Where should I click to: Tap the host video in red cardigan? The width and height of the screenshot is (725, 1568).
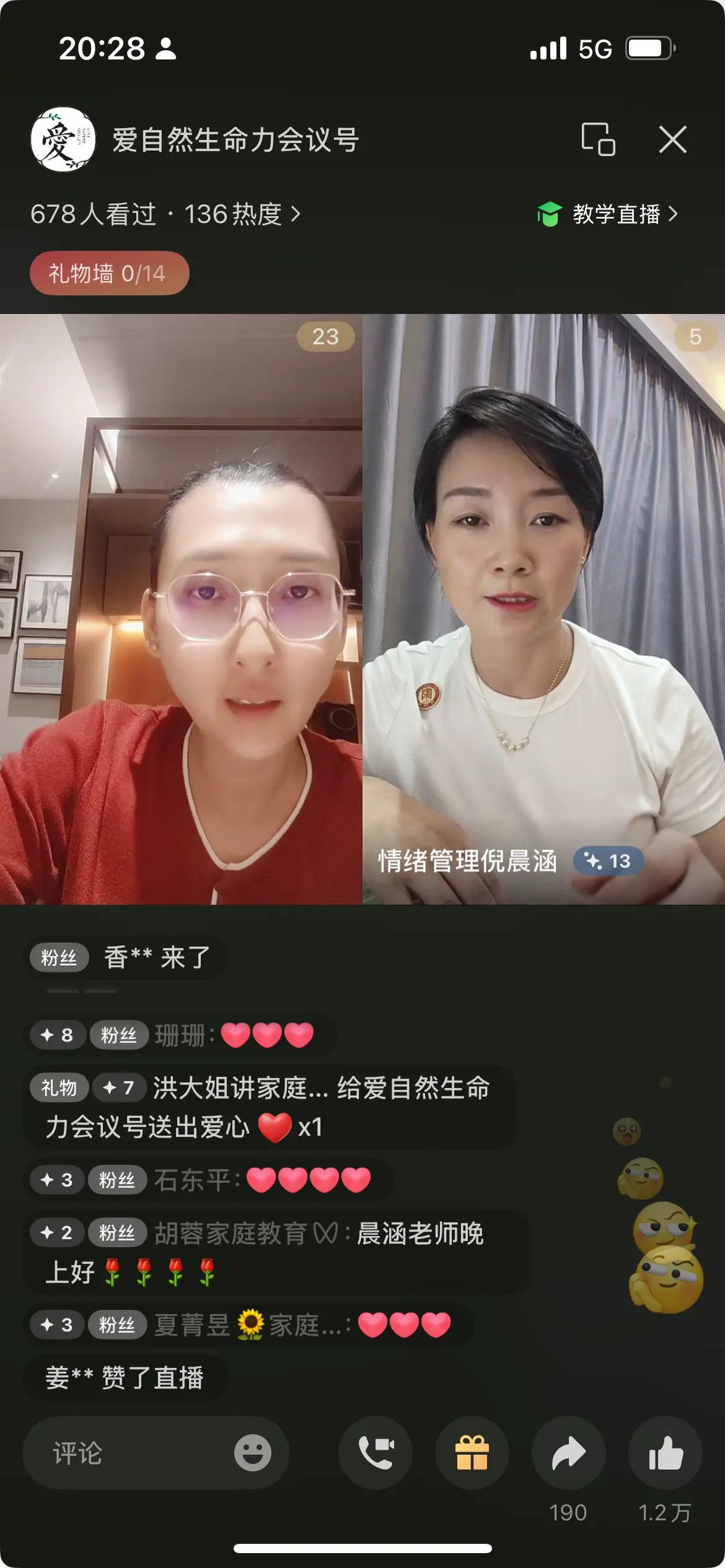click(x=181, y=609)
